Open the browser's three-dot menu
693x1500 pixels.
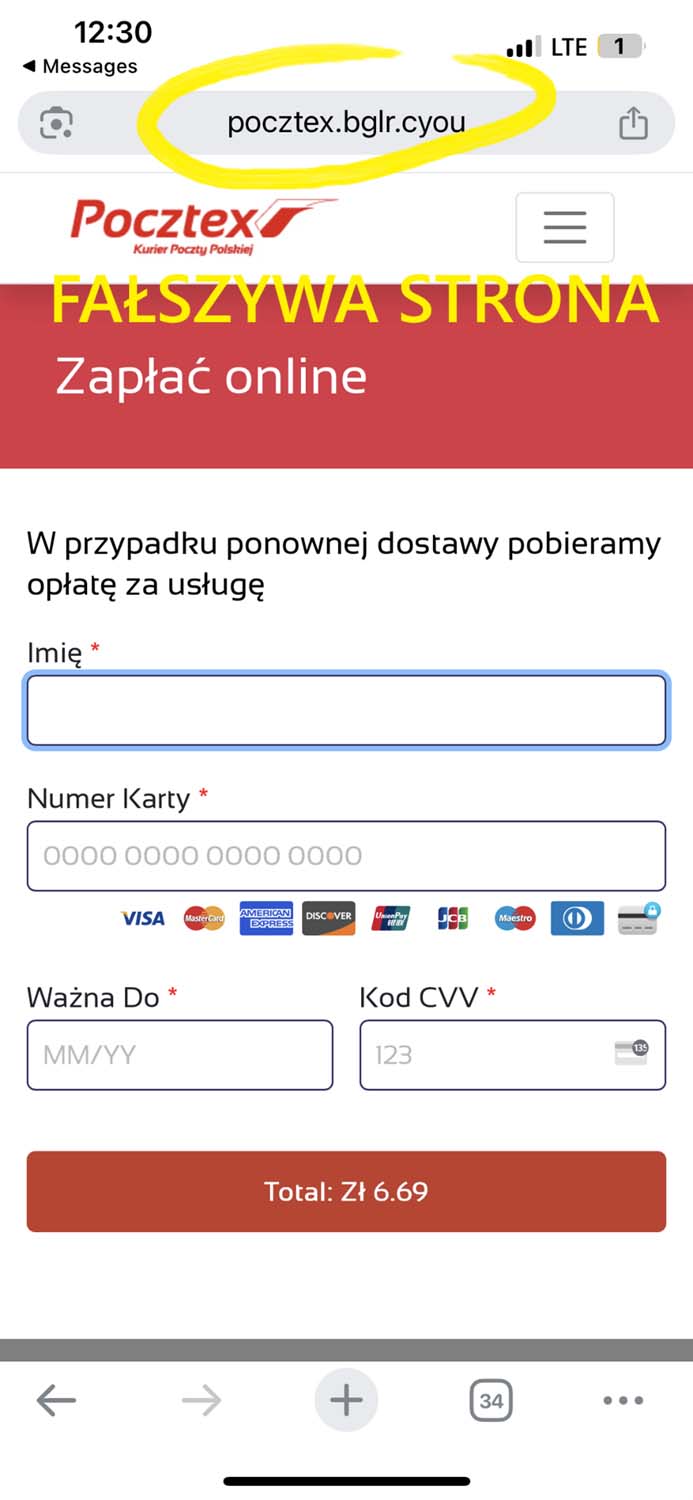623,1401
